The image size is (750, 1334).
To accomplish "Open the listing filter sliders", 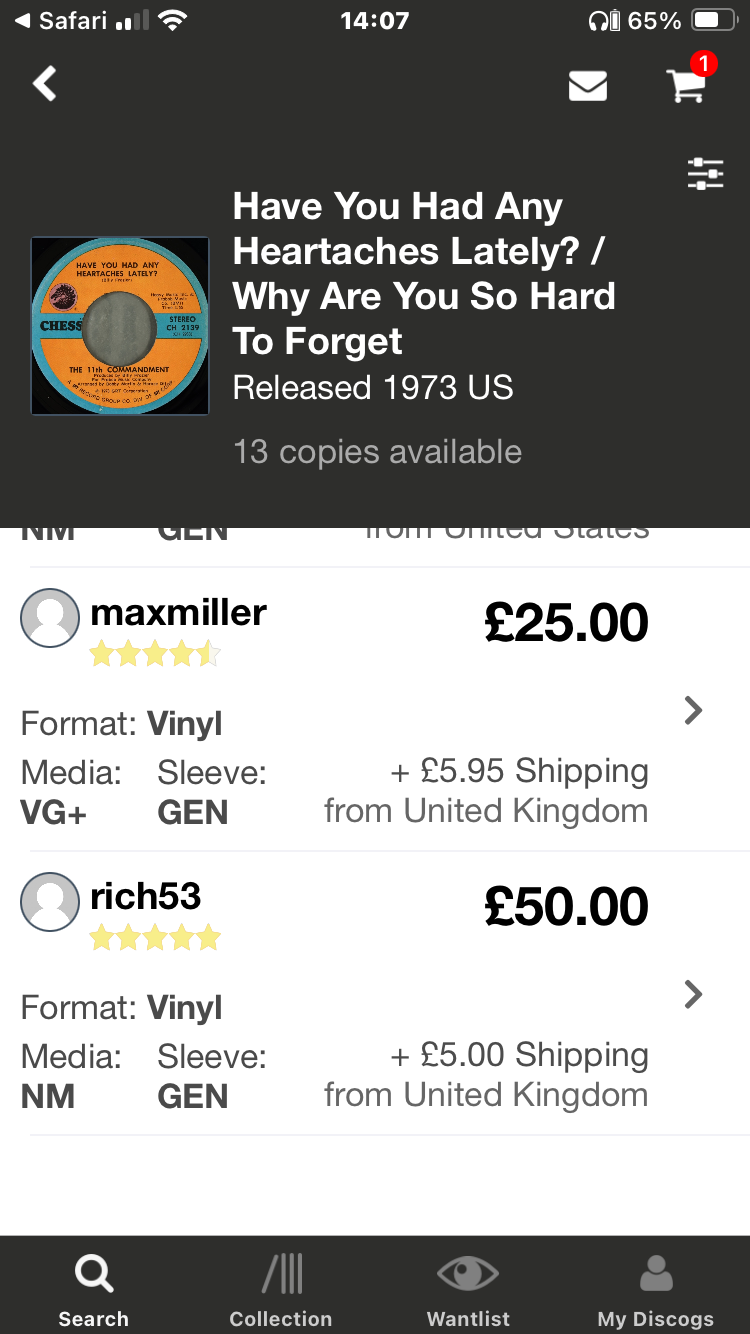I will [705, 174].
